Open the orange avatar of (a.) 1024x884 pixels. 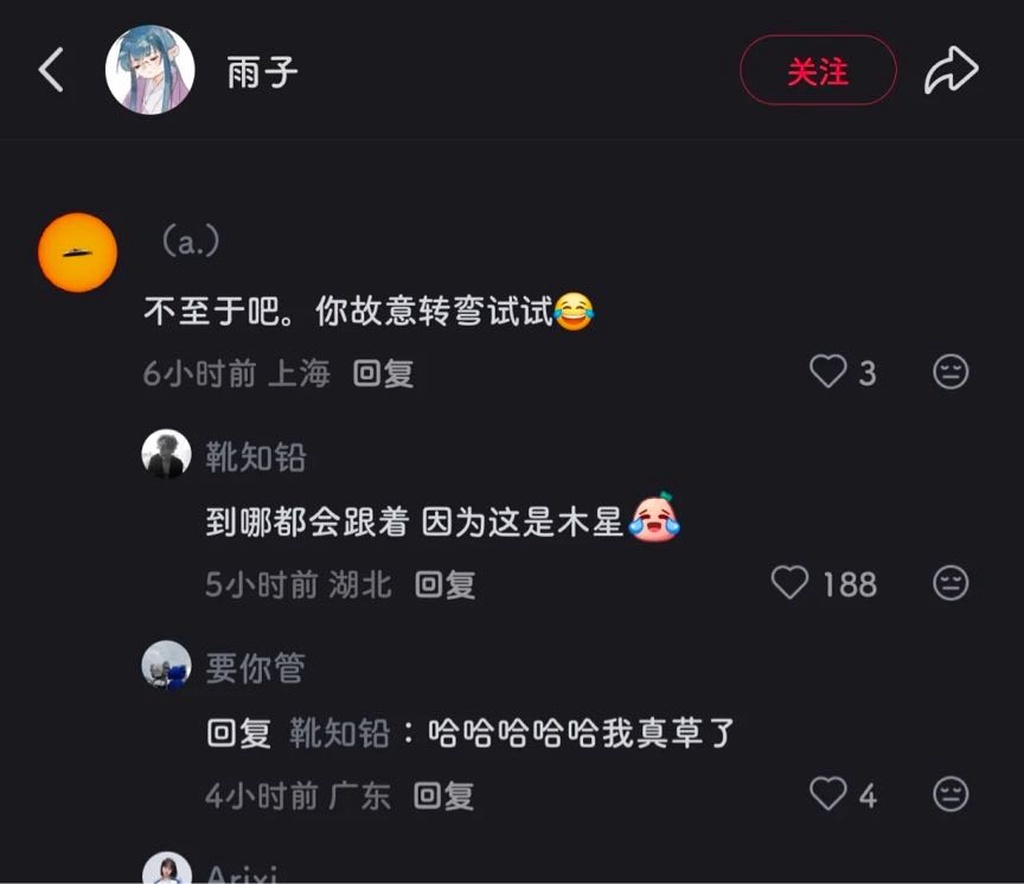coord(78,253)
